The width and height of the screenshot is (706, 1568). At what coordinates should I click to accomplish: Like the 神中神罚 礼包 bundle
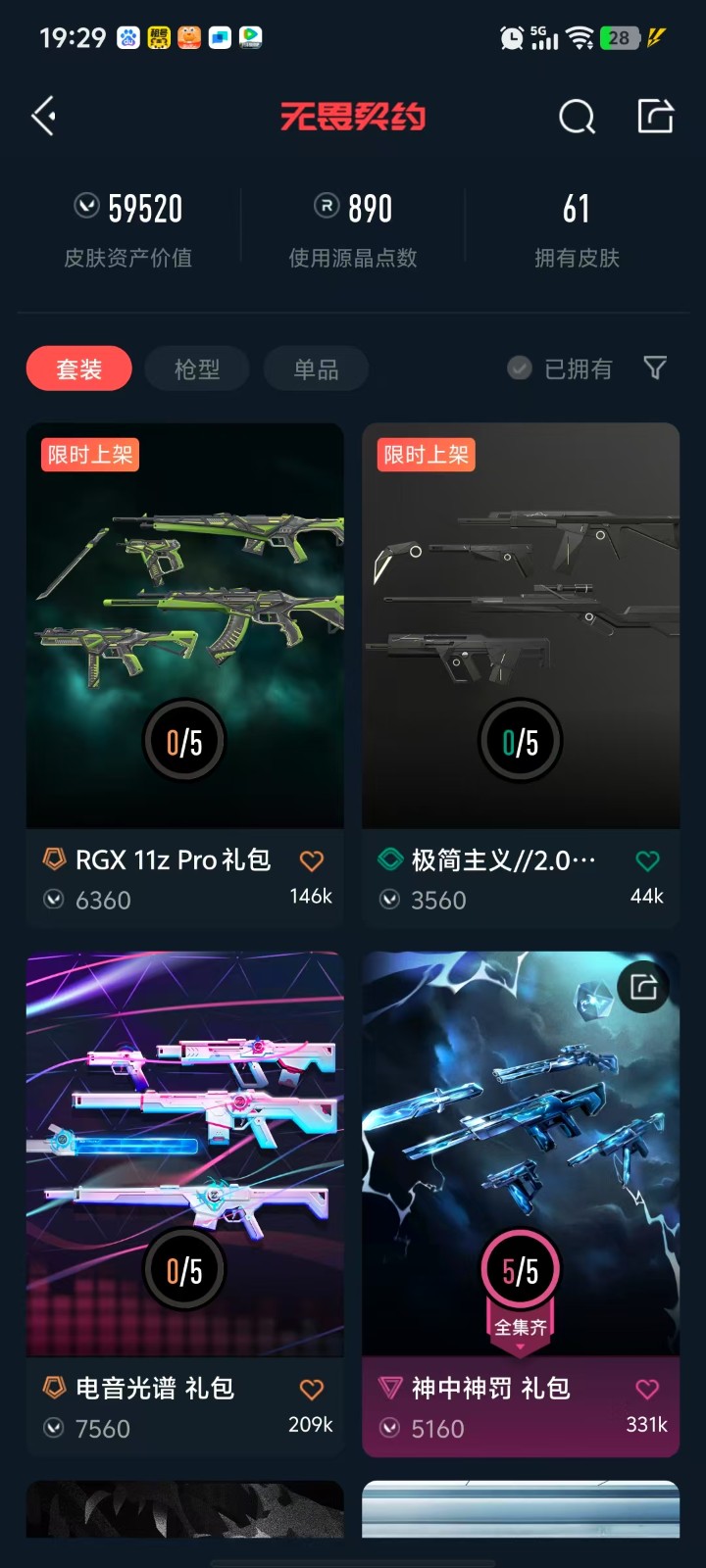647,1390
